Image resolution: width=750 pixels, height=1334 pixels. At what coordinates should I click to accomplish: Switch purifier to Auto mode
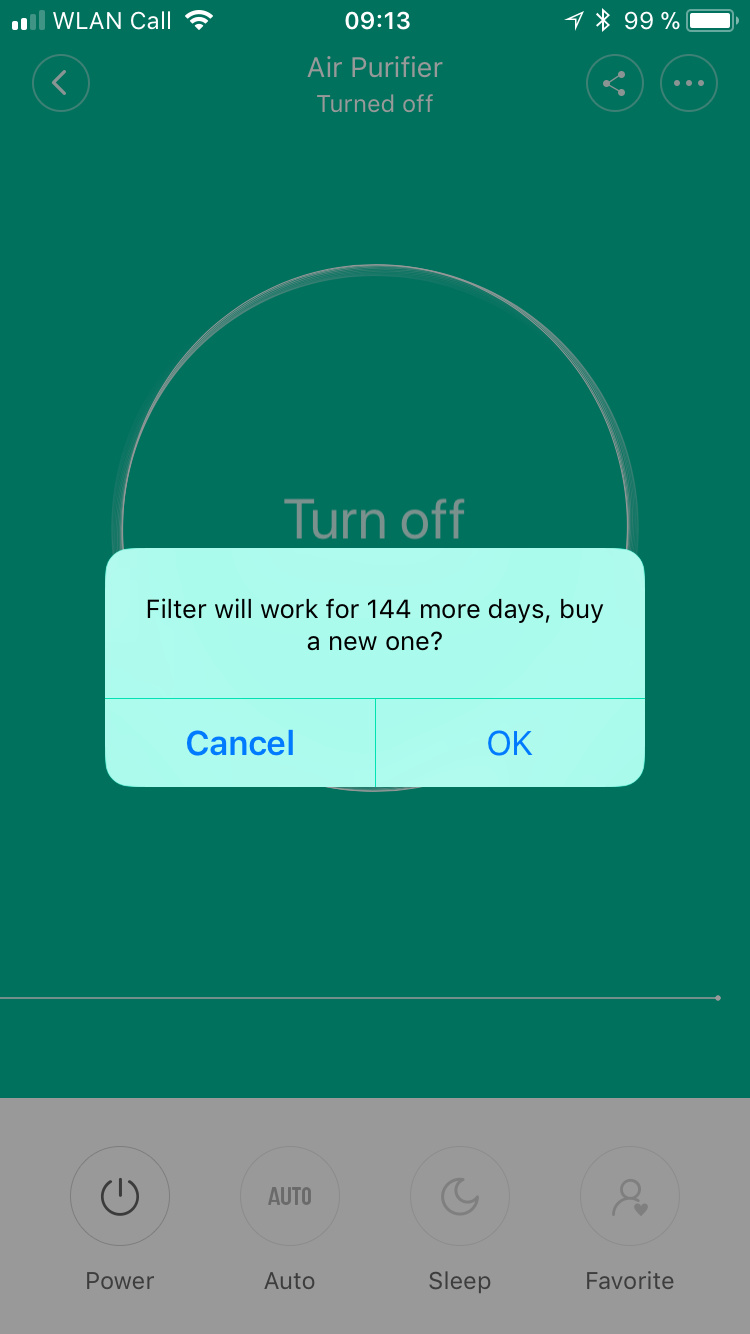(x=290, y=1196)
